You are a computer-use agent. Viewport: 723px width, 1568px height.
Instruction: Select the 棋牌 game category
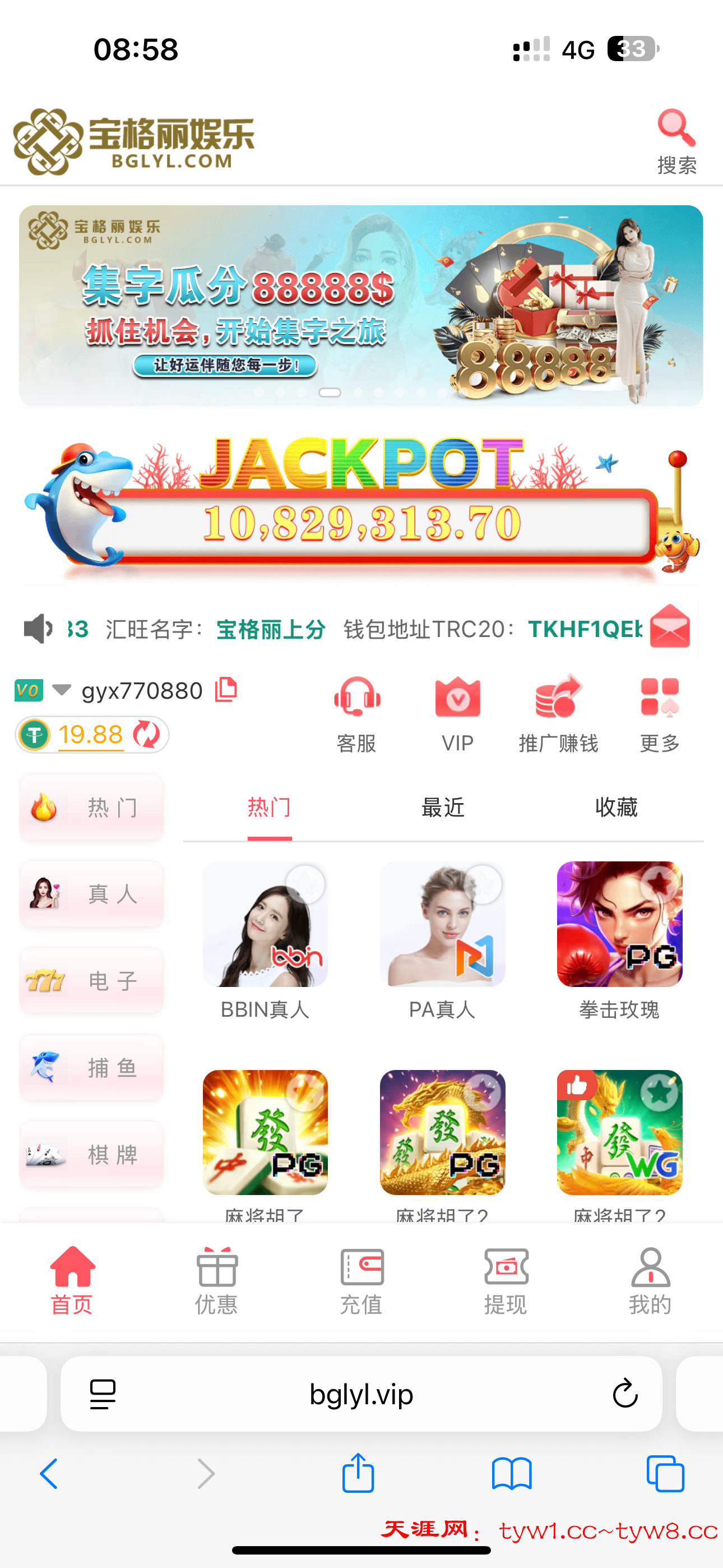pos(91,1154)
